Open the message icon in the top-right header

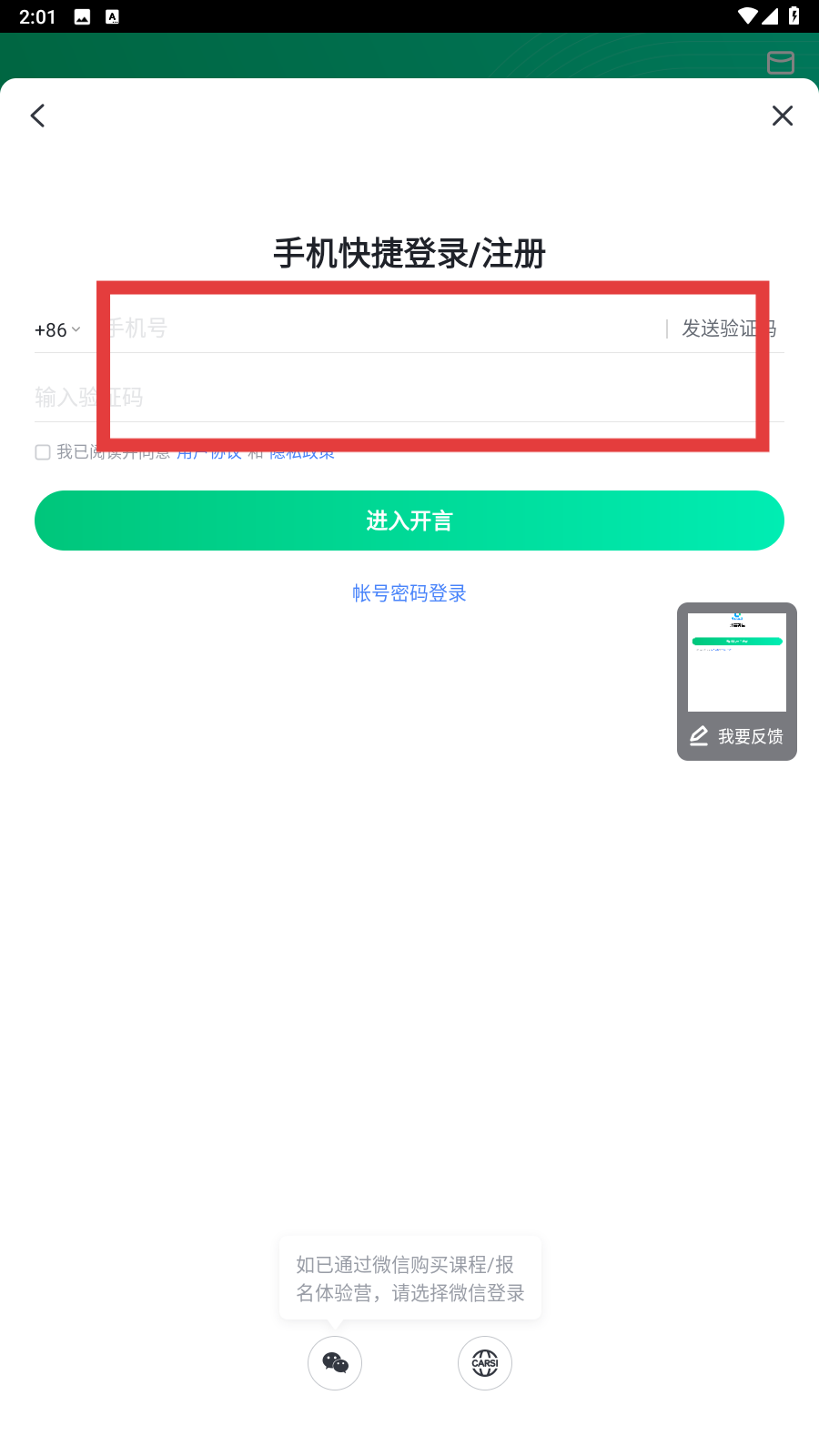pyautogui.click(x=781, y=62)
